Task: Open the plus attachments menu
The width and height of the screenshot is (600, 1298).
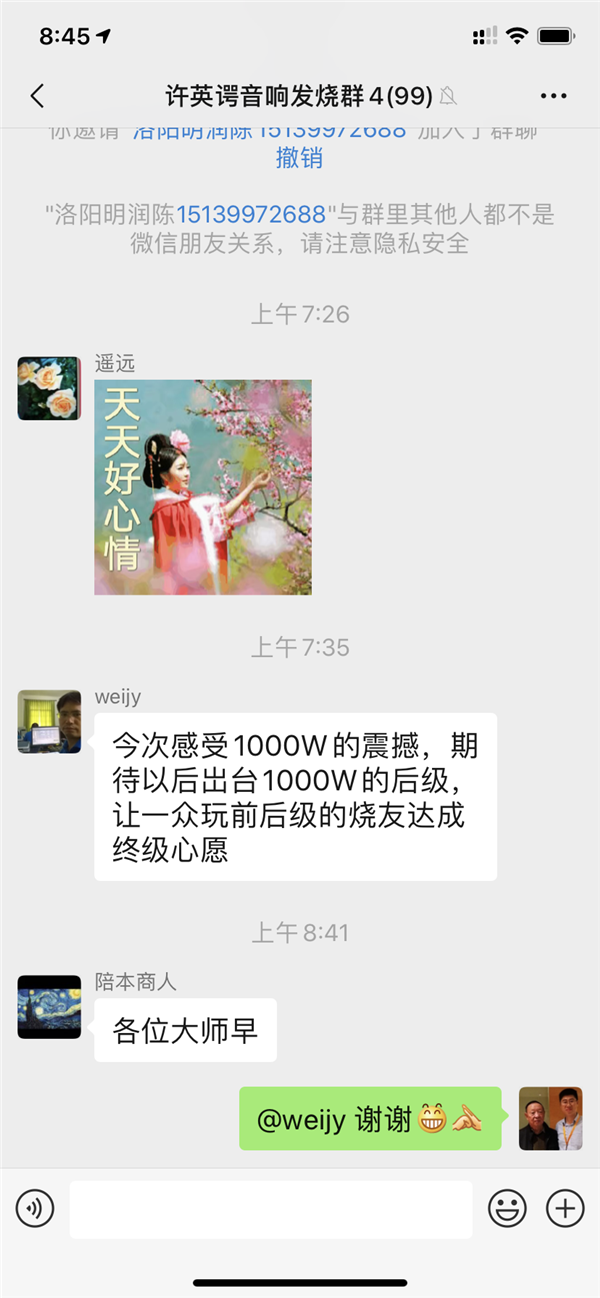Action: [x=565, y=1209]
